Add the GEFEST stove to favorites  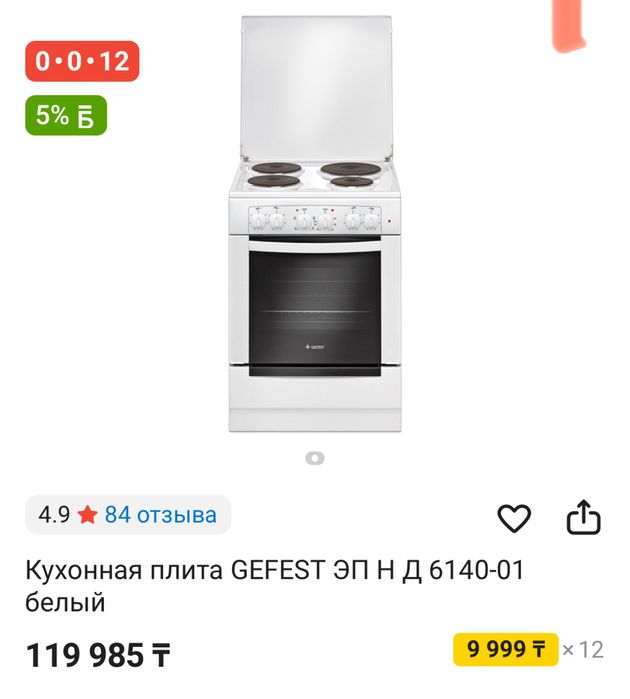514,517
